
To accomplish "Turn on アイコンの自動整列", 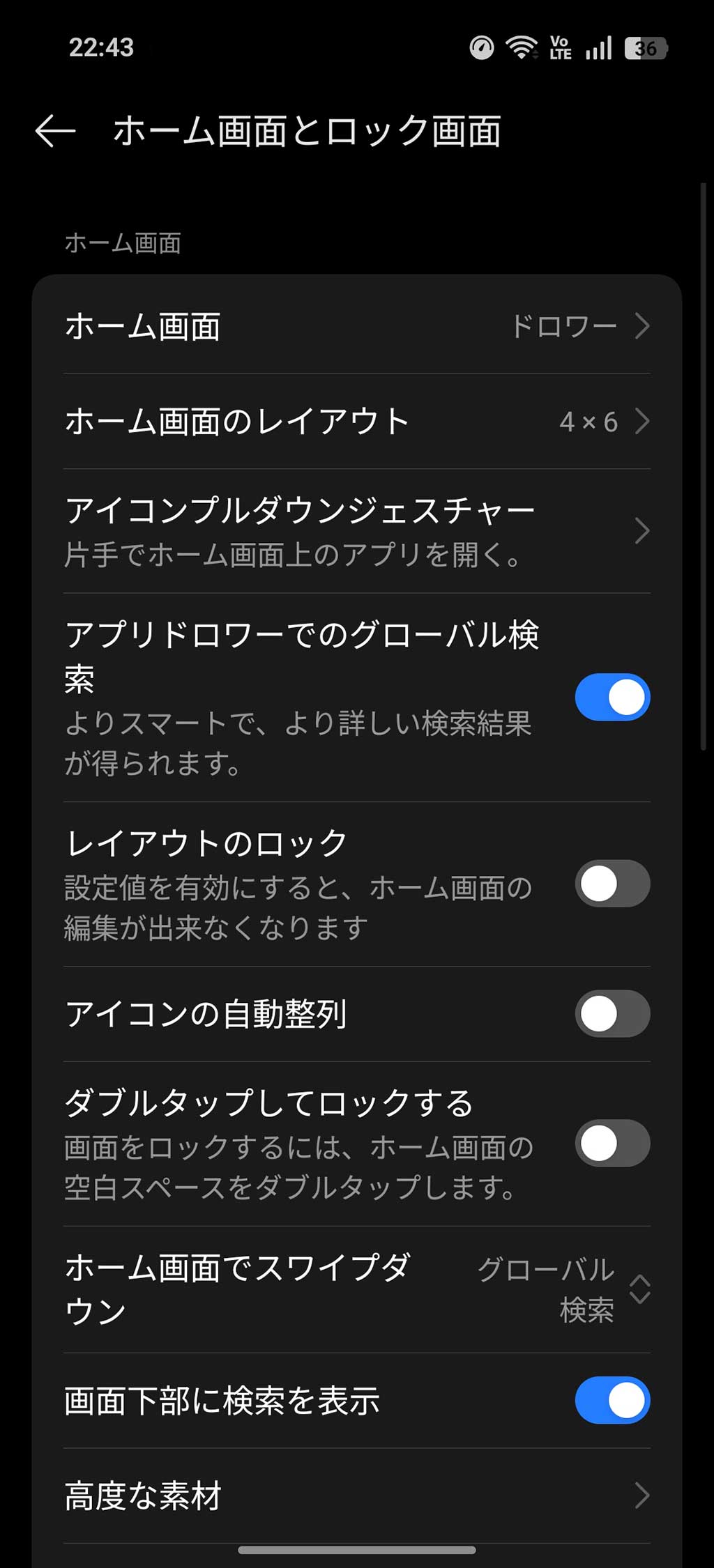I will coord(612,1013).
